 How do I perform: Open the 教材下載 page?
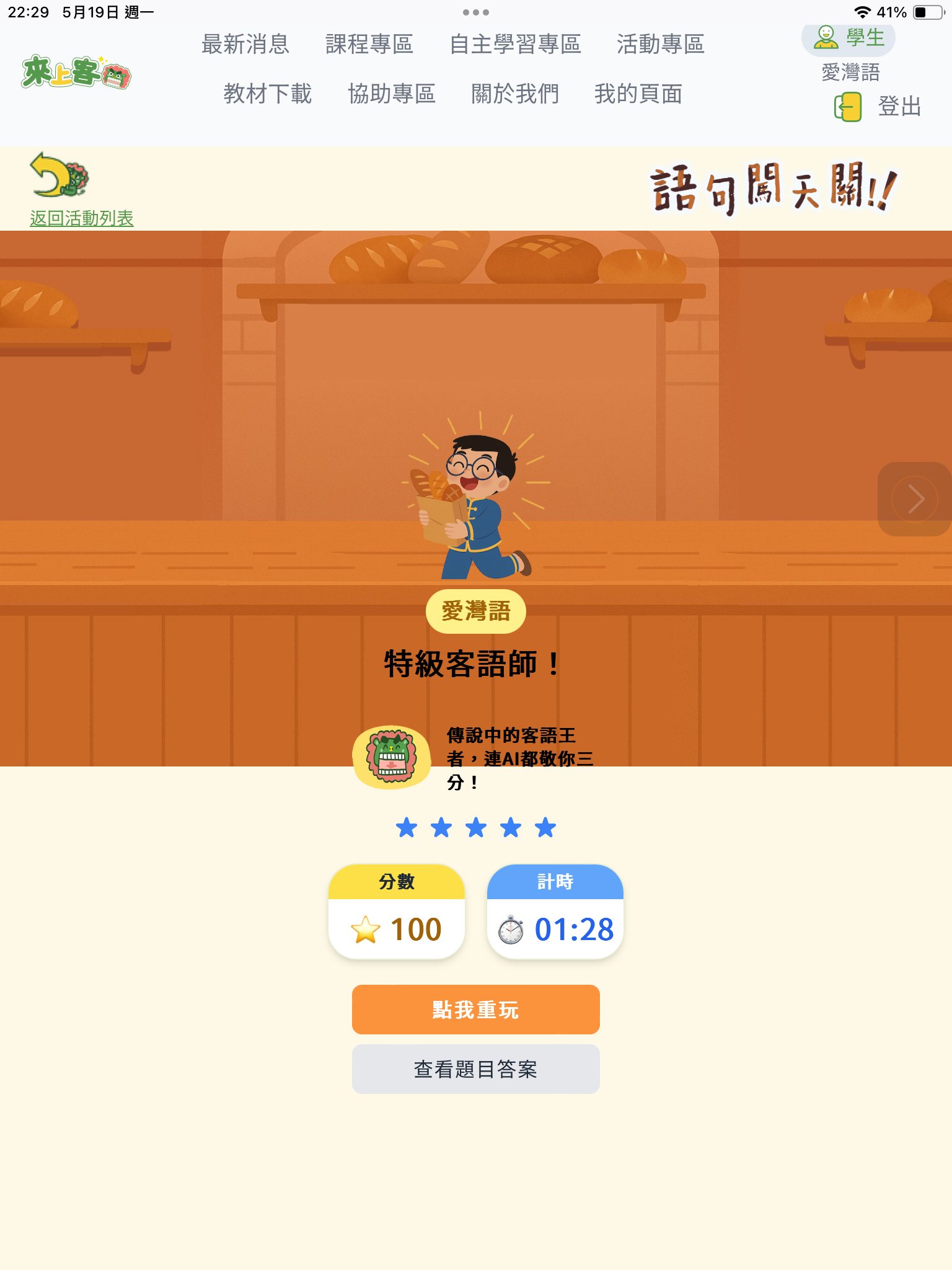(267, 94)
